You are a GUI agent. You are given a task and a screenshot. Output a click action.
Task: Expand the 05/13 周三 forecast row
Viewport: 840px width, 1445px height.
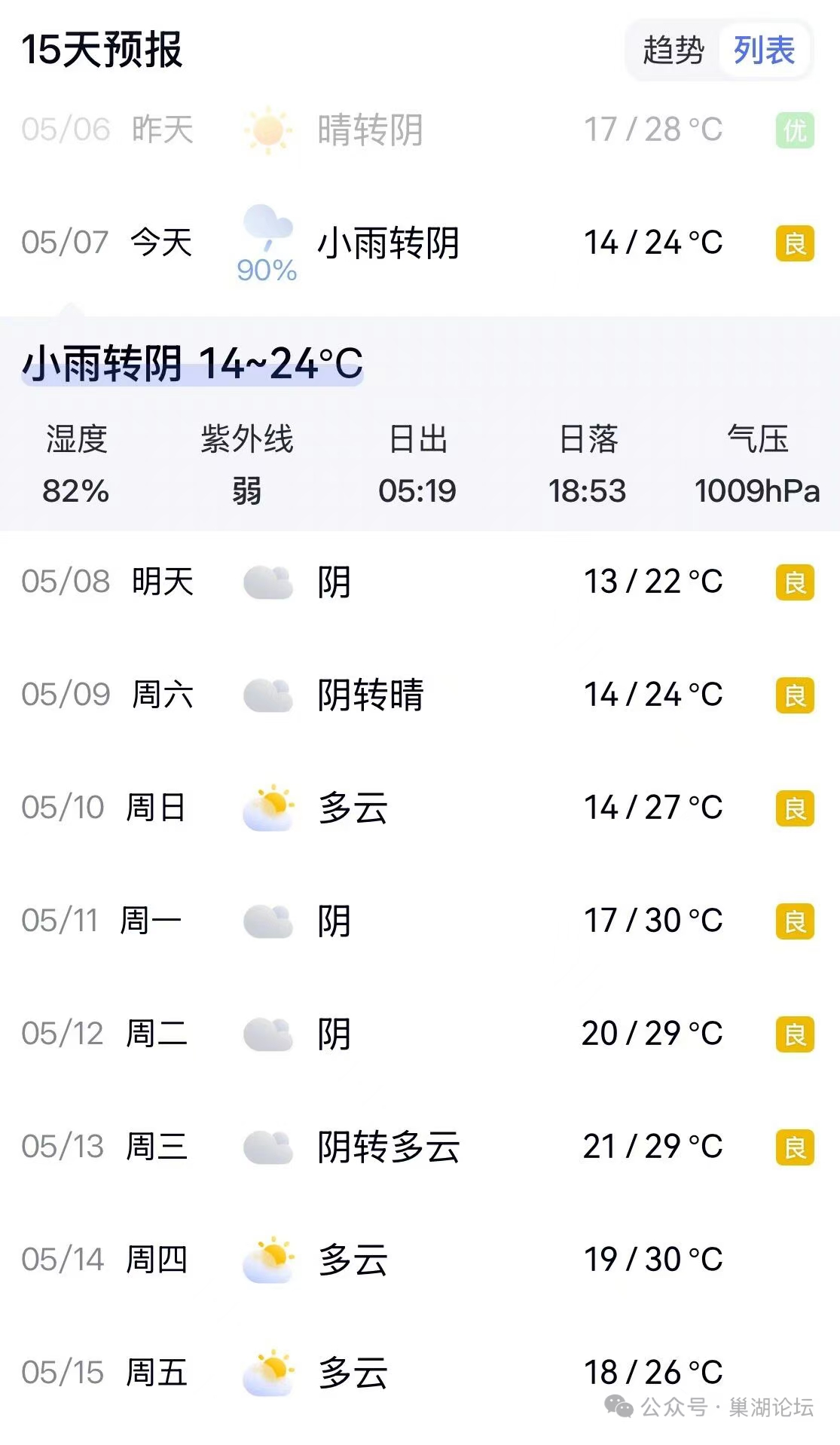click(x=420, y=1147)
